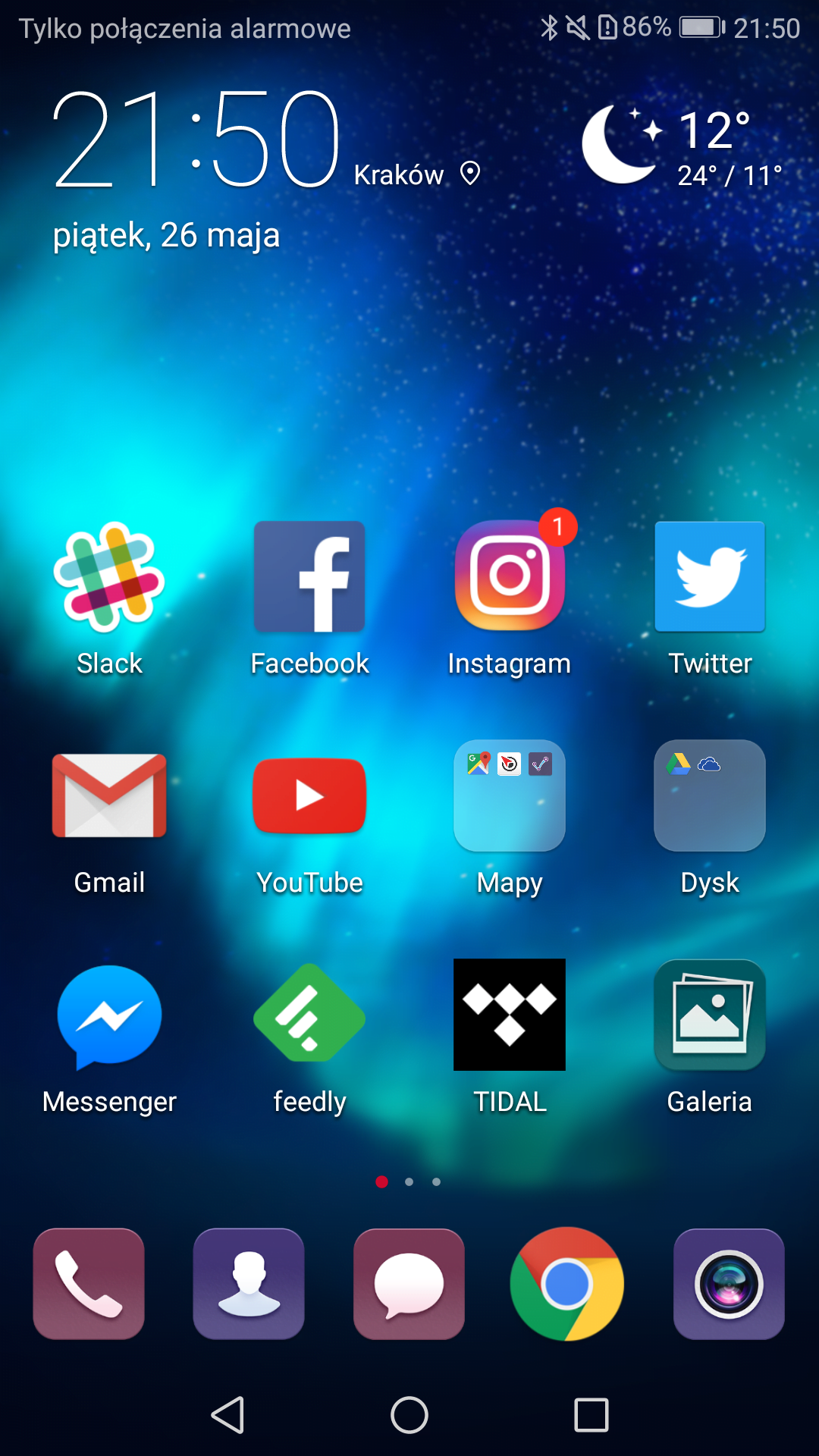Open TIDAL music app
Screen dimensions: 819x1456
pos(510,1015)
